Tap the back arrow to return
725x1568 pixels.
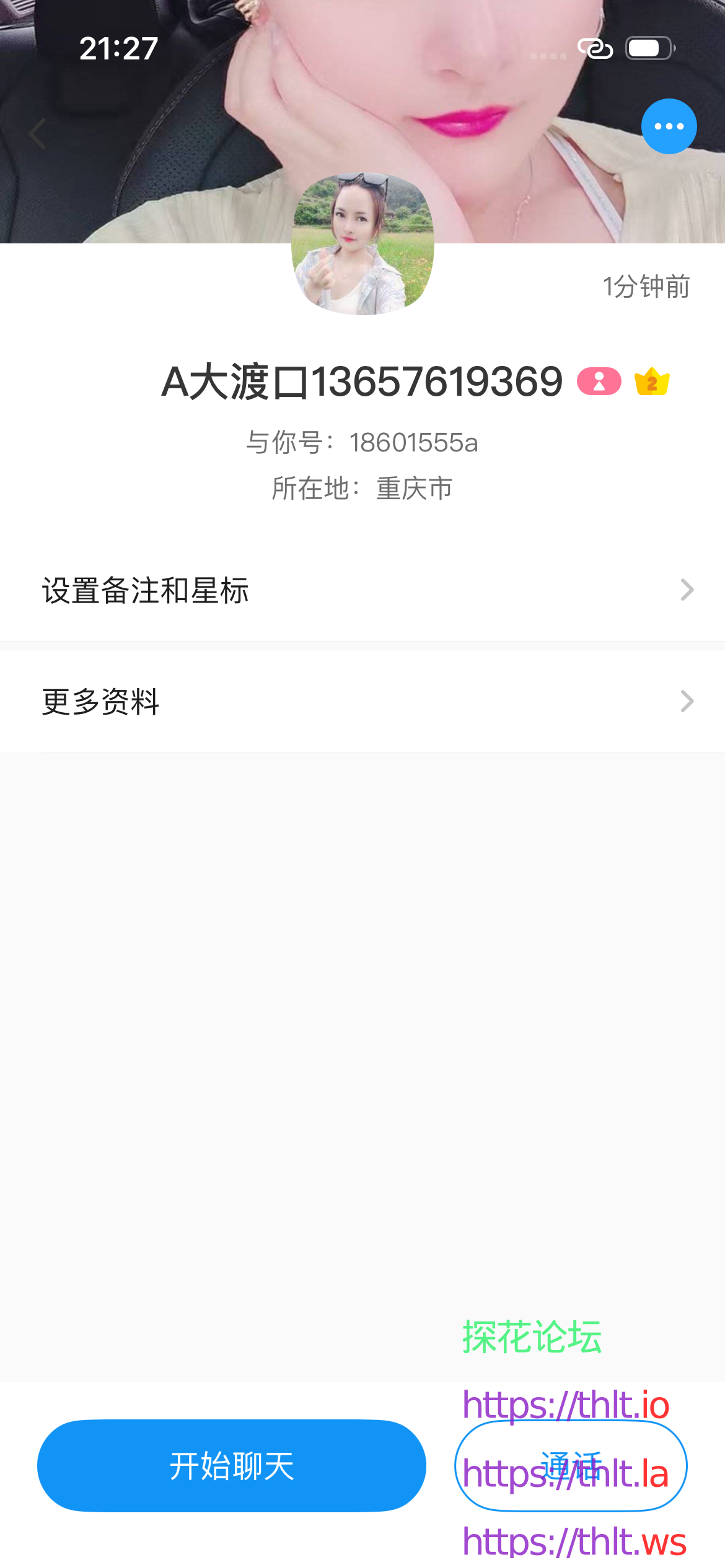click(38, 132)
